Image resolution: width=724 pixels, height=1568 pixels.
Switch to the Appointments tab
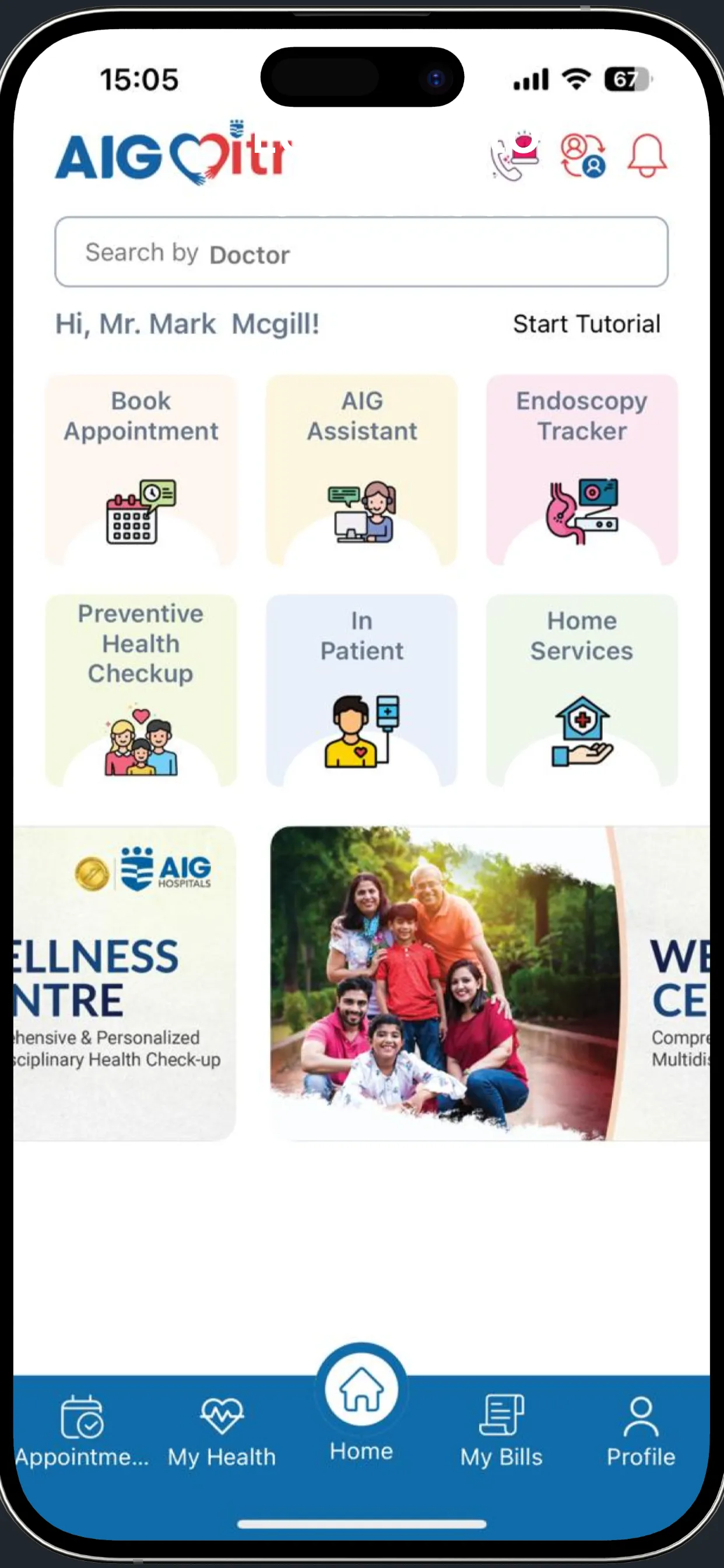(x=82, y=1430)
